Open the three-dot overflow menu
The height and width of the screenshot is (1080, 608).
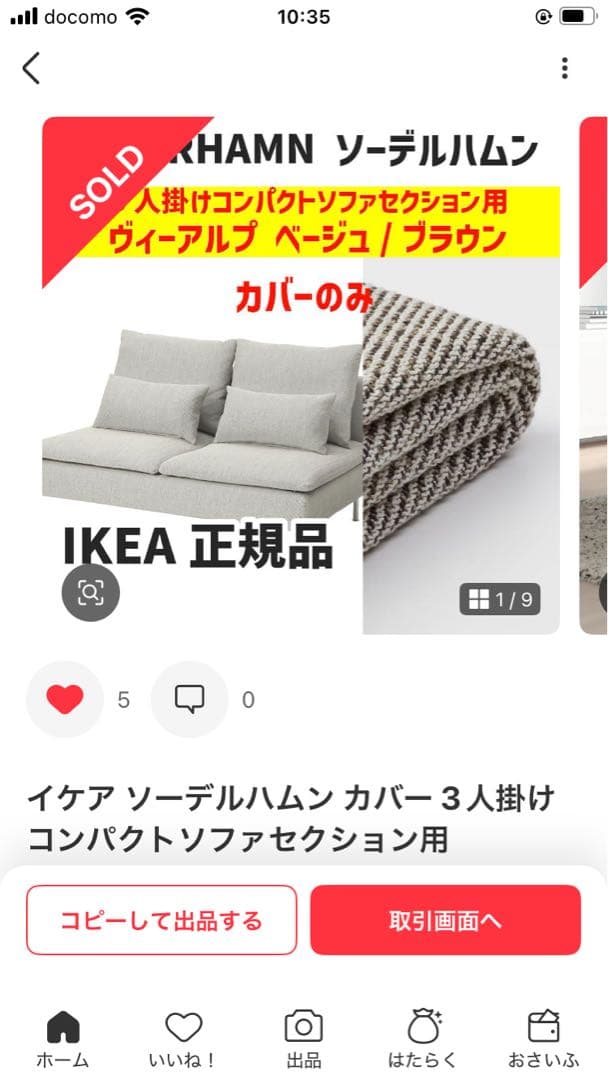[x=565, y=68]
